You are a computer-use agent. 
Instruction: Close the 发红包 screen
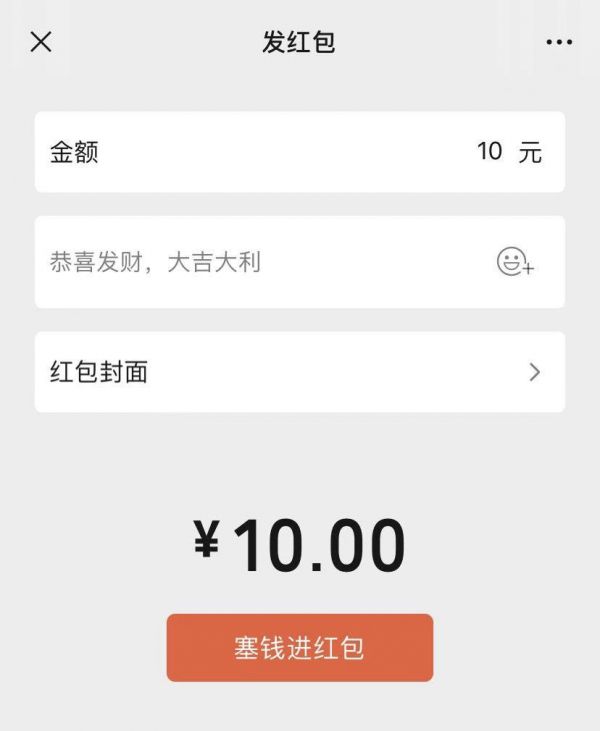pyautogui.click(x=41, y=42)
